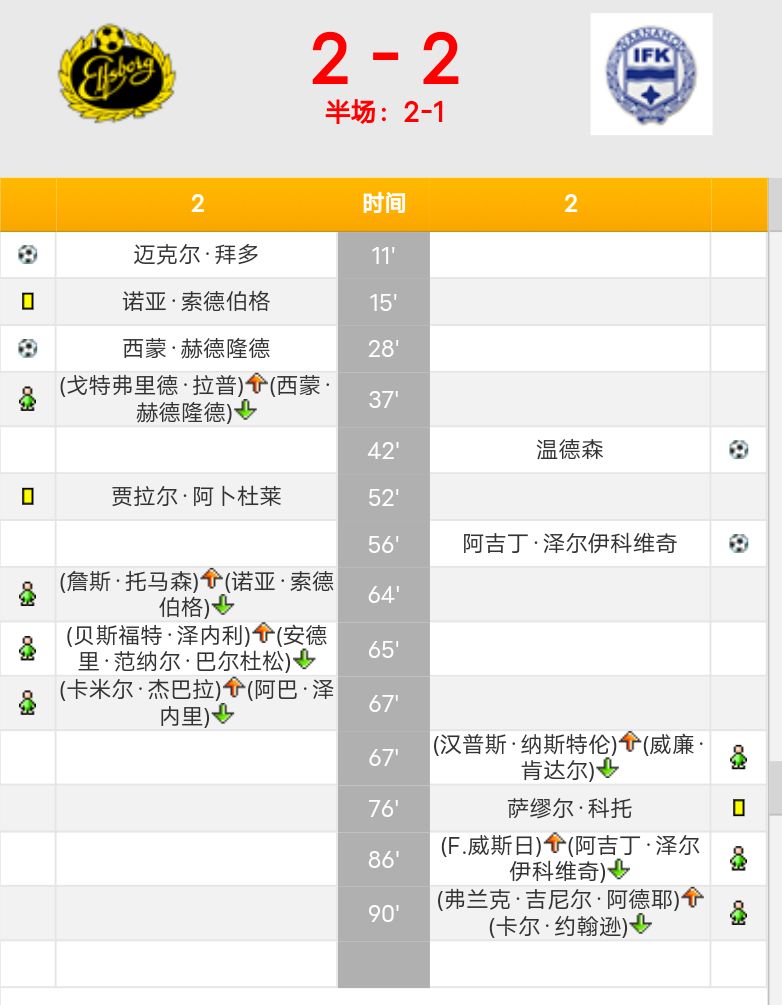Open the Elfsborg team crest
782x1005 pixels.
point(115,73)
